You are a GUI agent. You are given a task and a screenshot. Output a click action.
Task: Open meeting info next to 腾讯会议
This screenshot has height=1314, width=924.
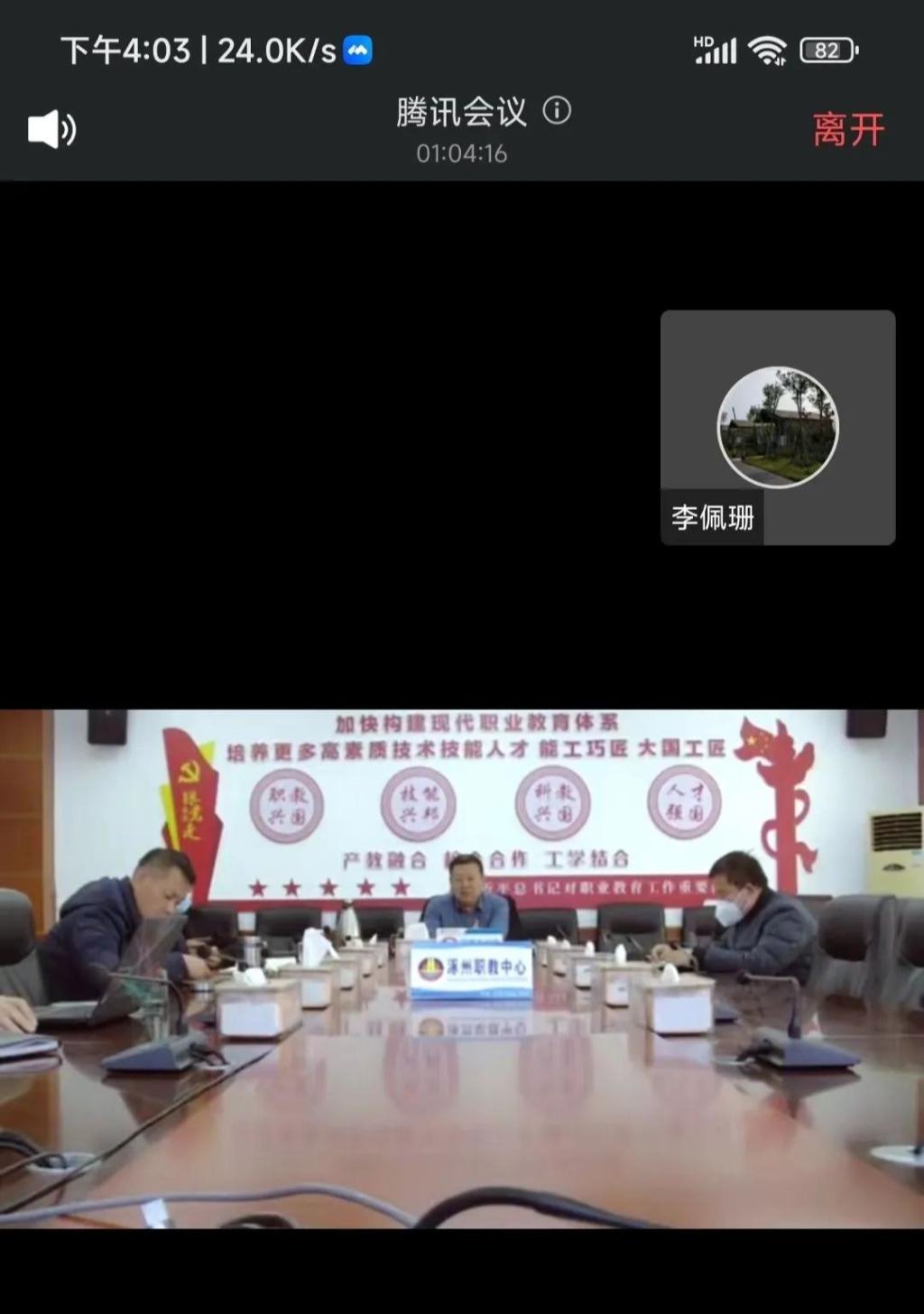557,111
